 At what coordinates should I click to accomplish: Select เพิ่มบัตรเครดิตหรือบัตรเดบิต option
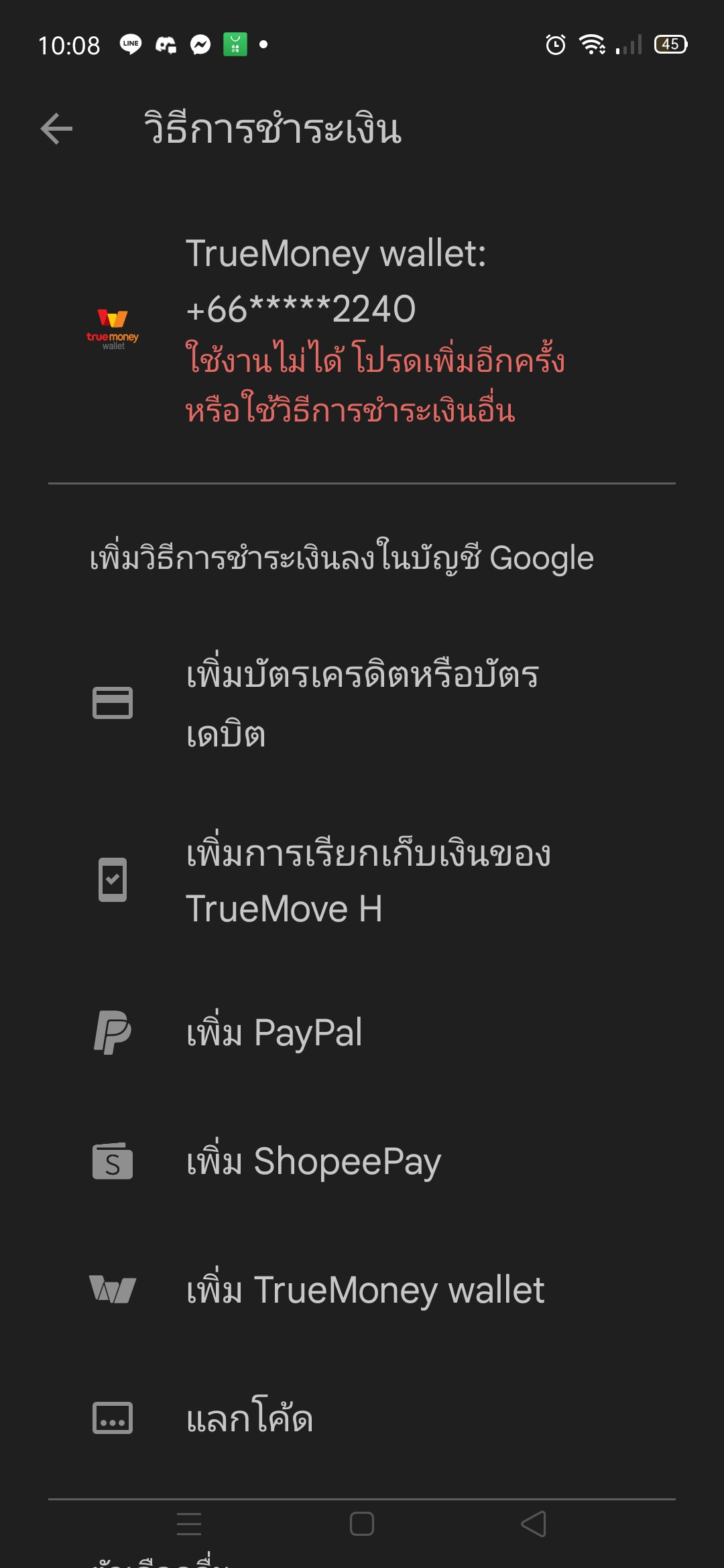tap(362, 704)
